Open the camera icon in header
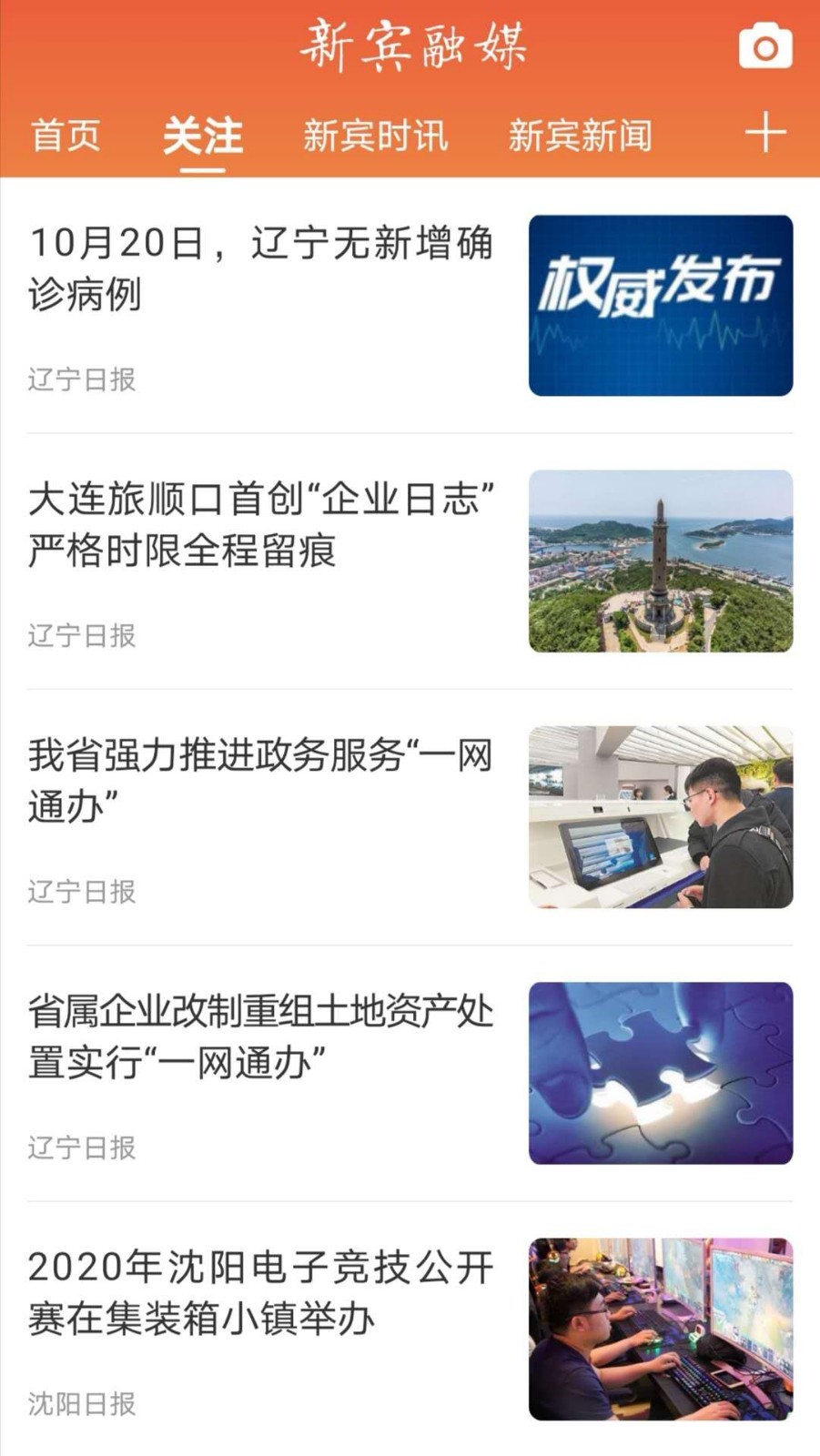The image size is (820, 1456). [765, 46]
